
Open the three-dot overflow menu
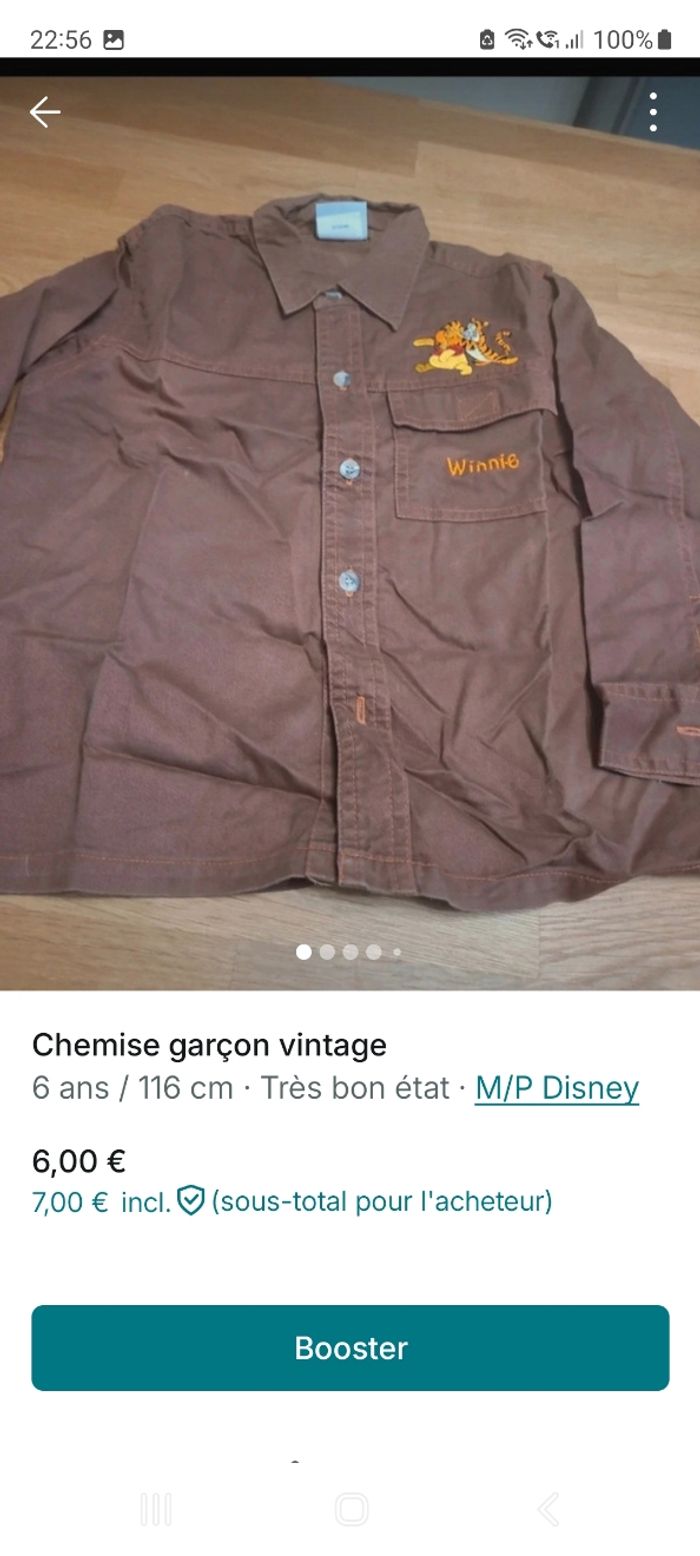click(653, 113)
